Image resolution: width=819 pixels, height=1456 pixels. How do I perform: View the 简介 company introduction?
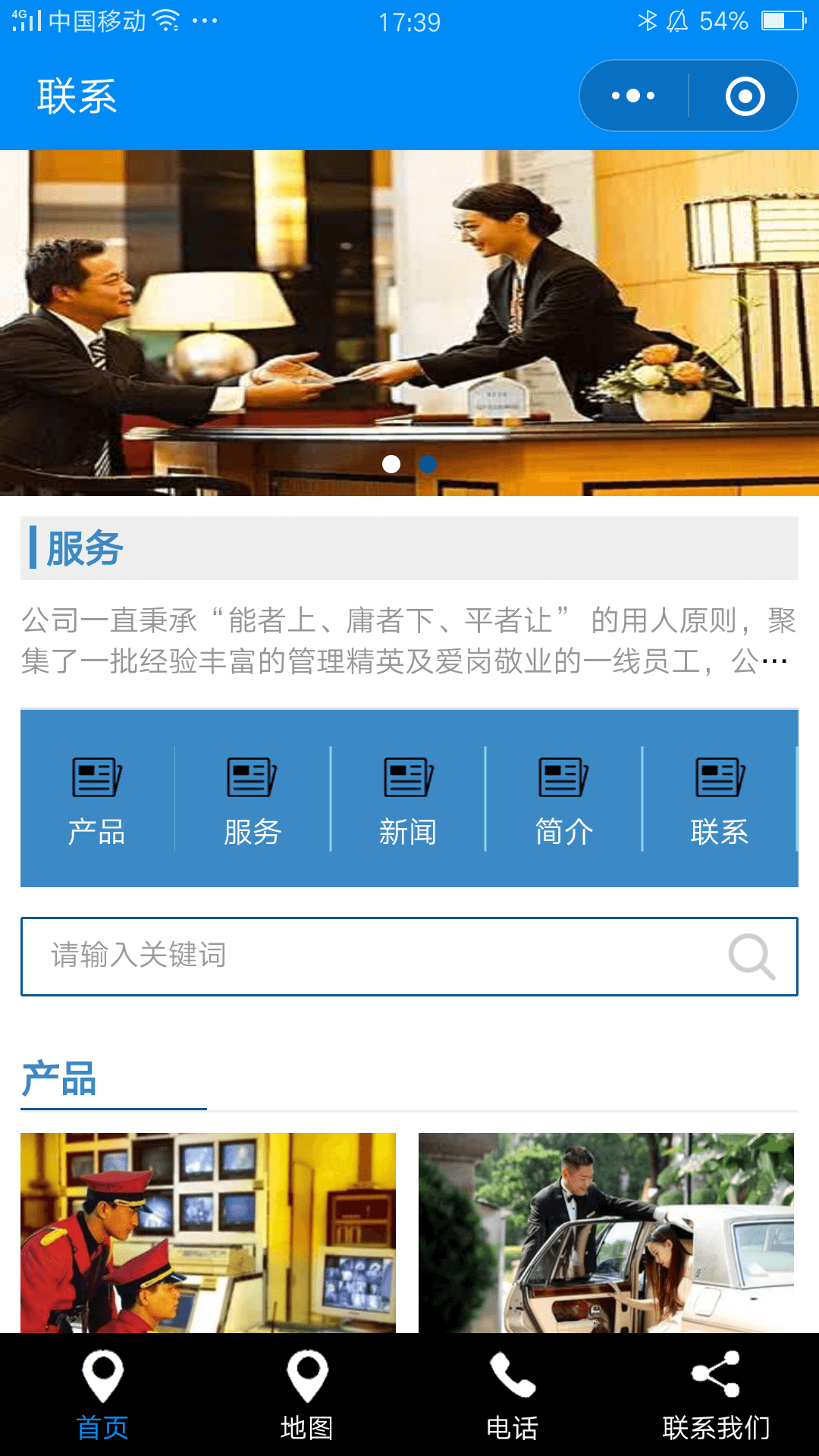click(x=564, y=799)
